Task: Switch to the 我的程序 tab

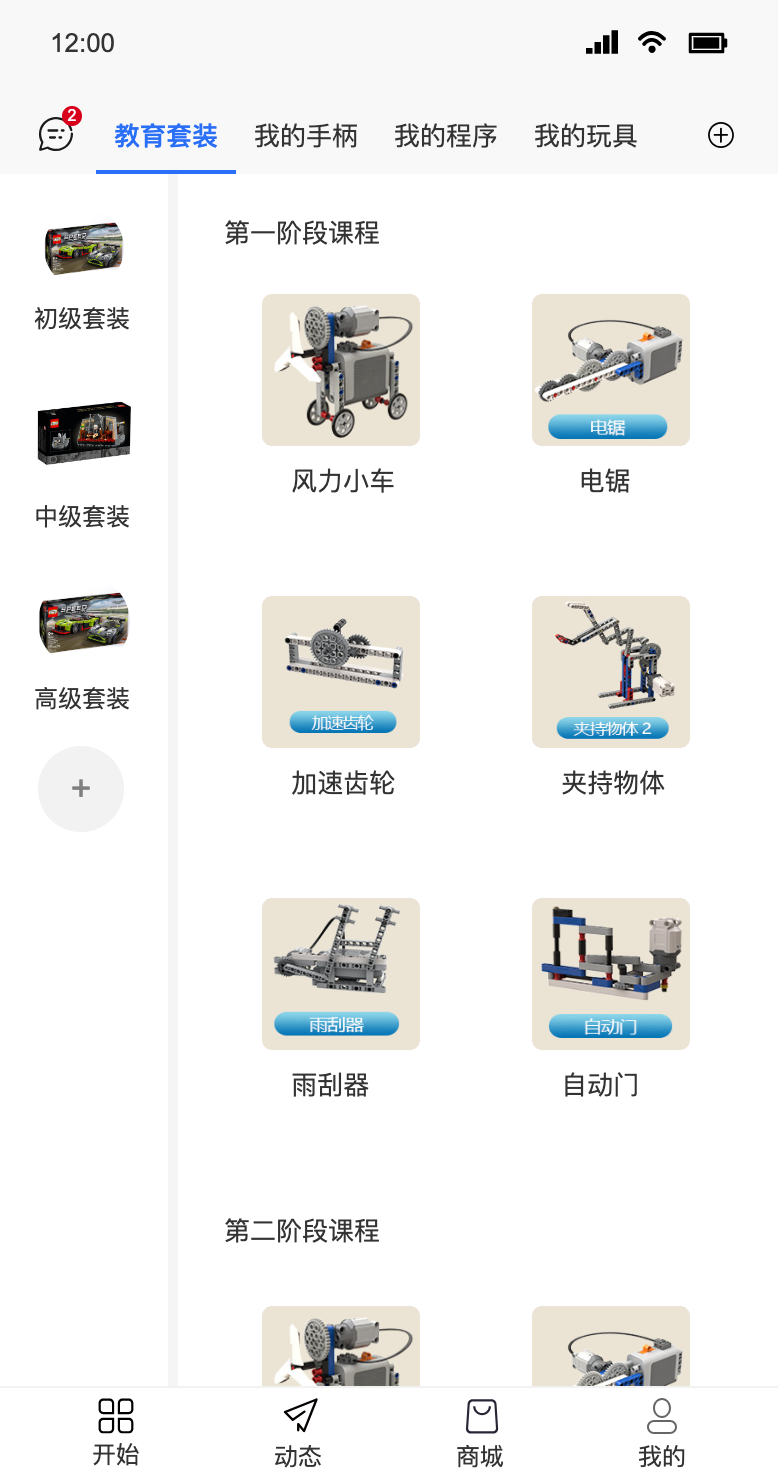Action: tap(446, 136)
